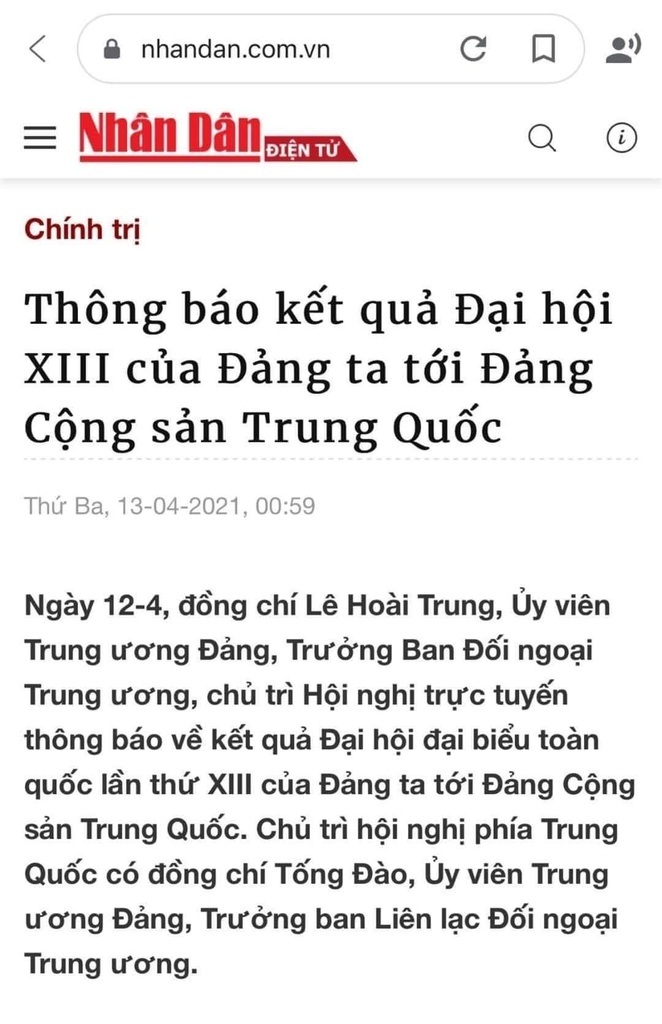The width and height of the screenshot is (662, 1024).
Task: Open the info icon
Action: [621, 138]
